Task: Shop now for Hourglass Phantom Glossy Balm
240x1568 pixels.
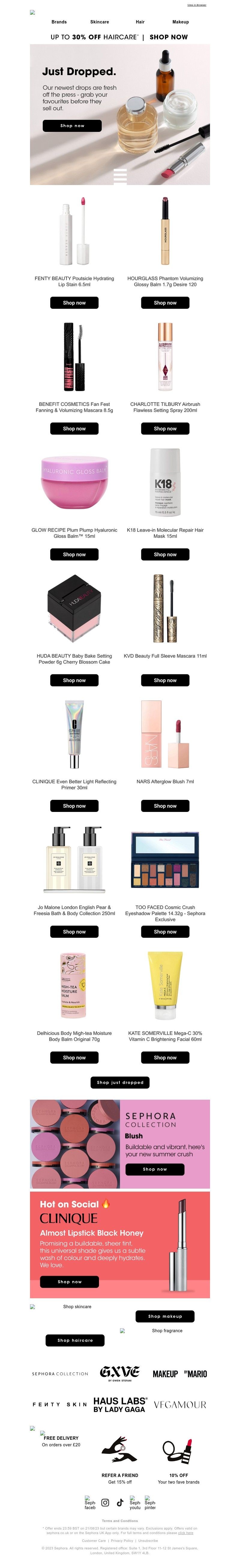Action: [x=165, y=302]
